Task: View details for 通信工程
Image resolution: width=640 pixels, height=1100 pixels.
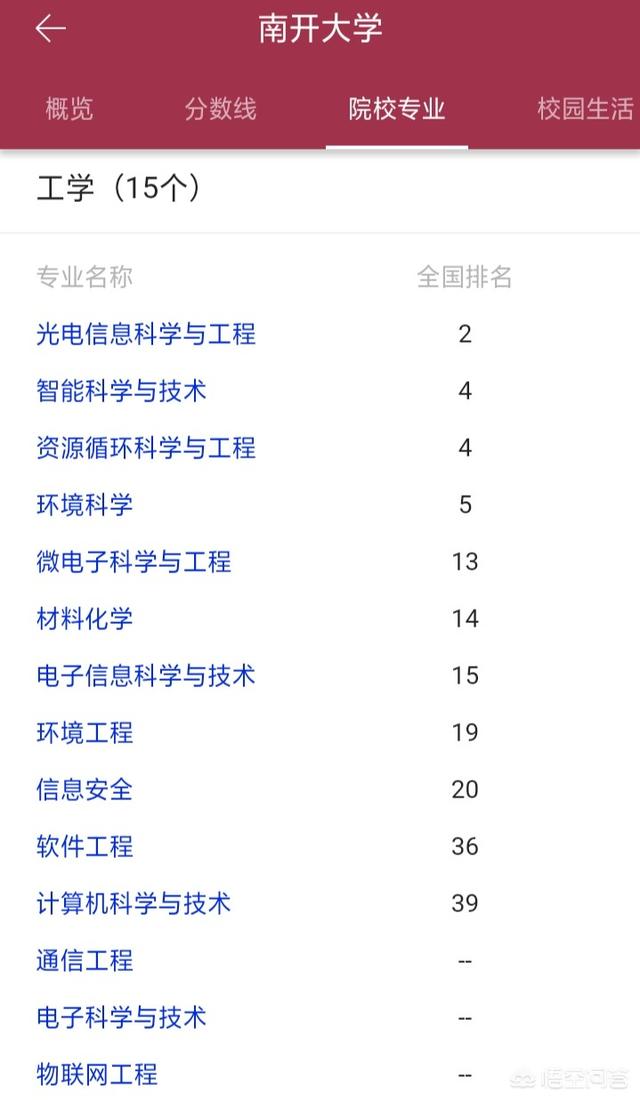Action: tap(84, 961)
